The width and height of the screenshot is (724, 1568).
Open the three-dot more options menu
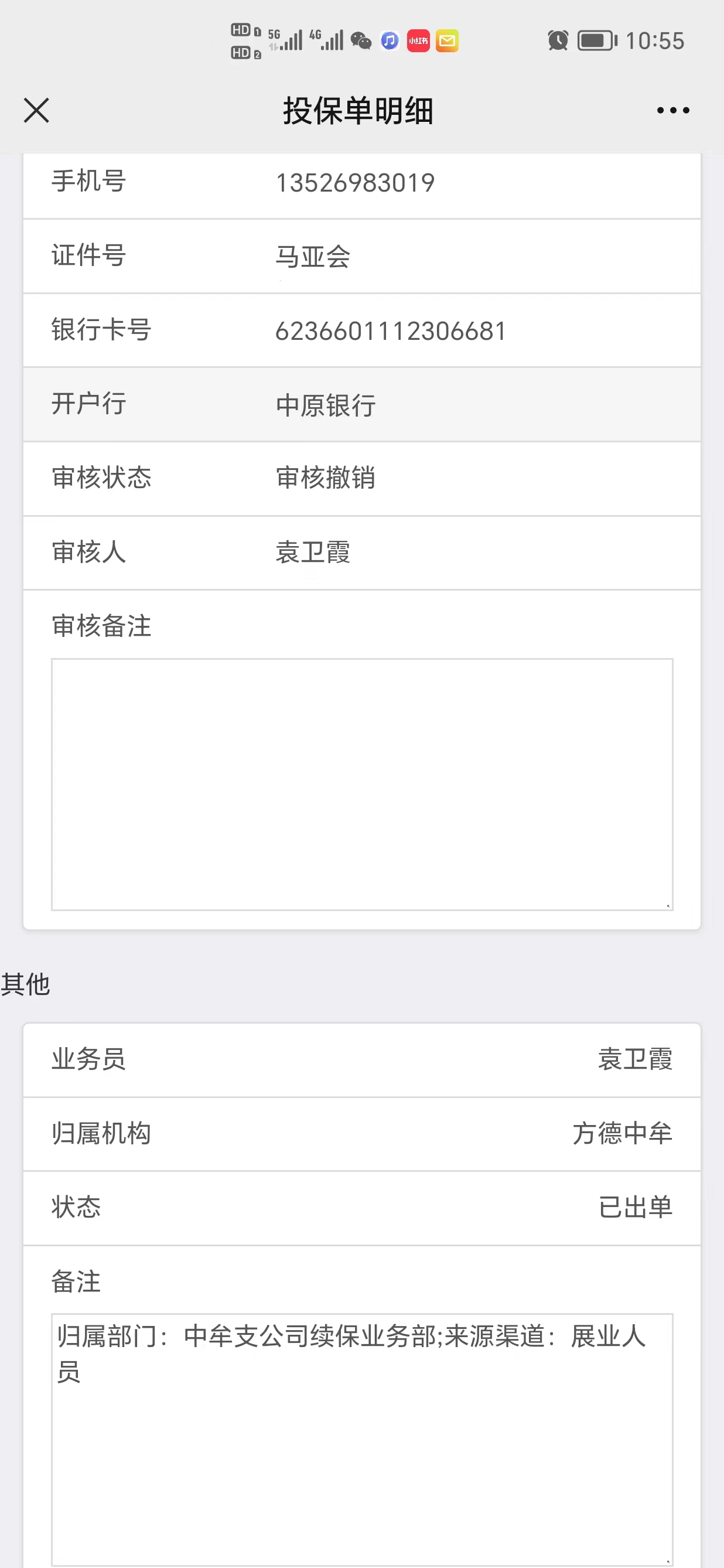pyautogui.click(x=673, y=110)
